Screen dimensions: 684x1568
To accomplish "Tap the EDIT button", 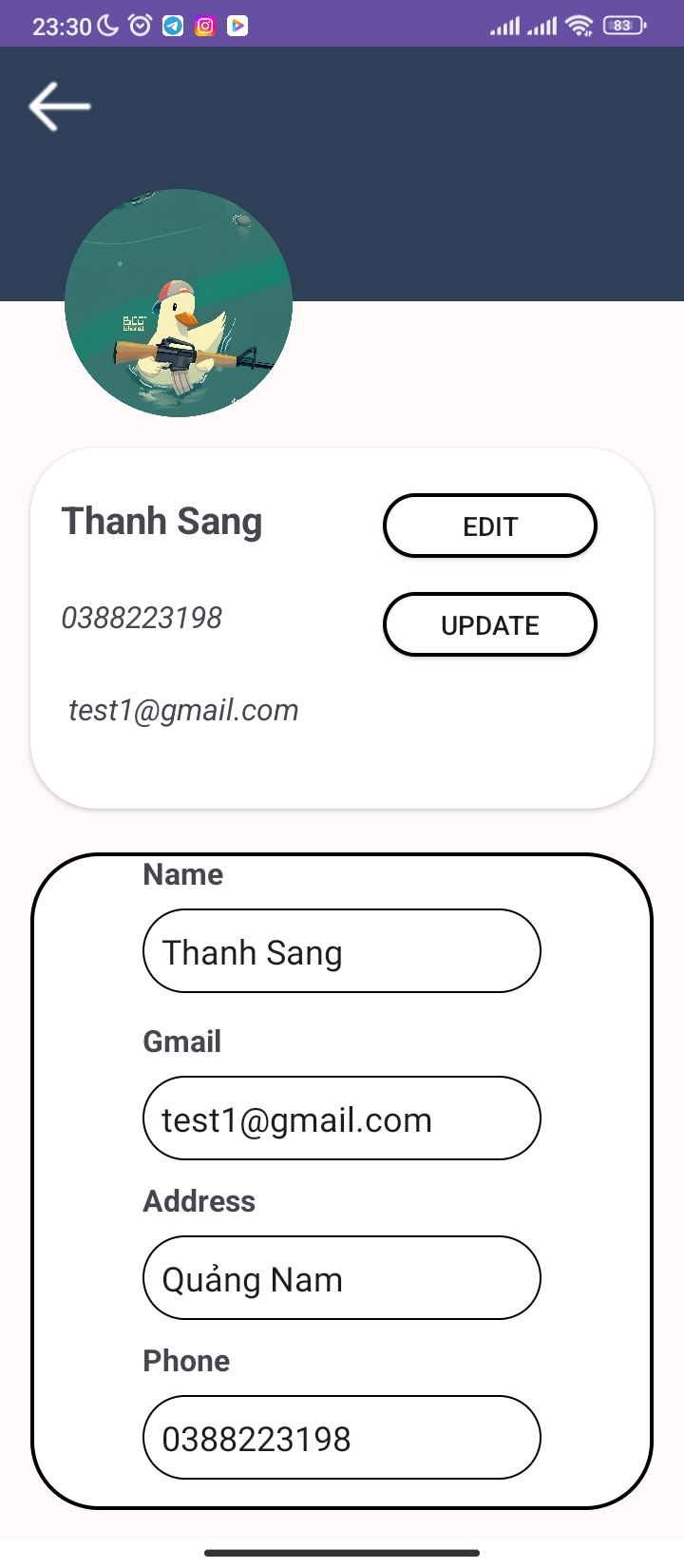I will (x=490, y=526).
